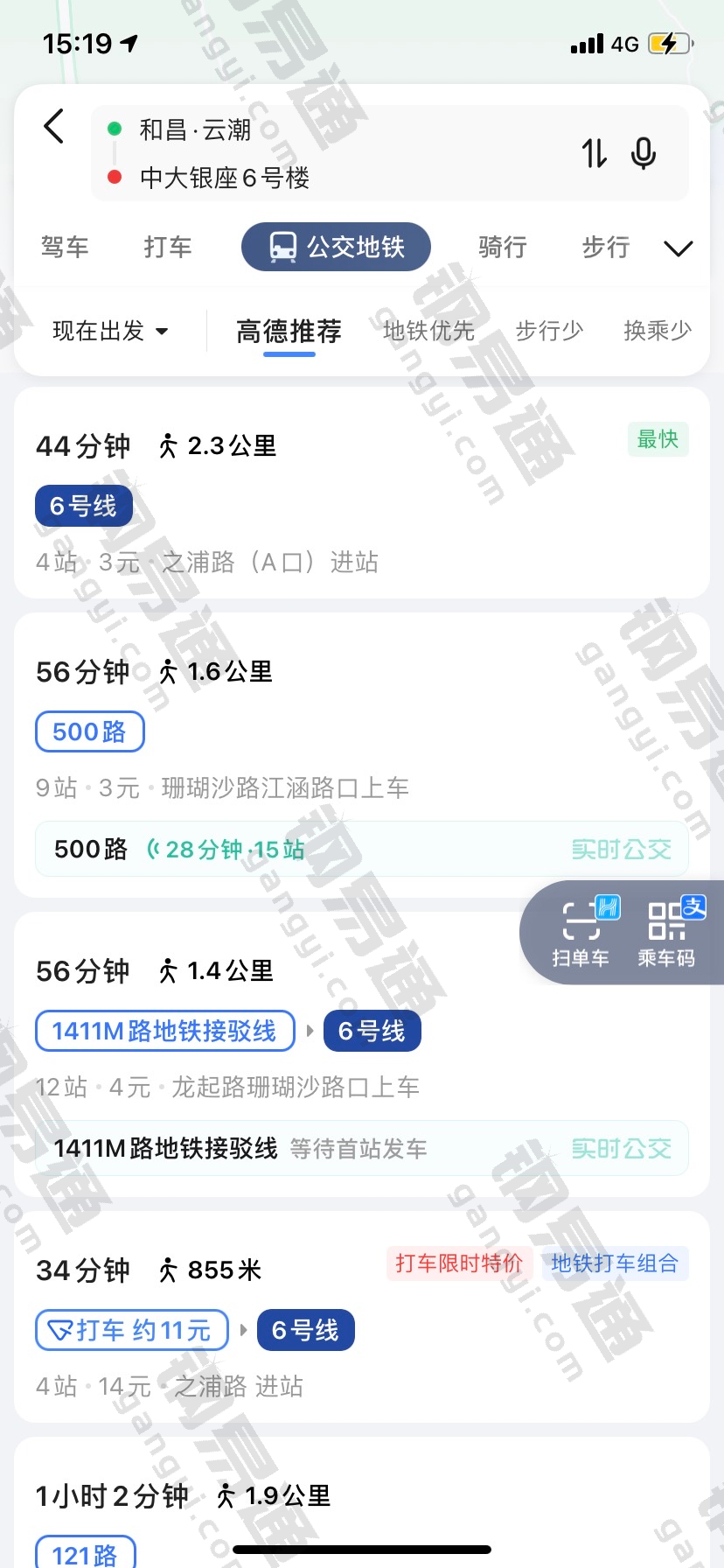The height and width of the screenshot is (1568, 724).
Task: Switch to the 步行 tab
Action: tap(606, 248)
